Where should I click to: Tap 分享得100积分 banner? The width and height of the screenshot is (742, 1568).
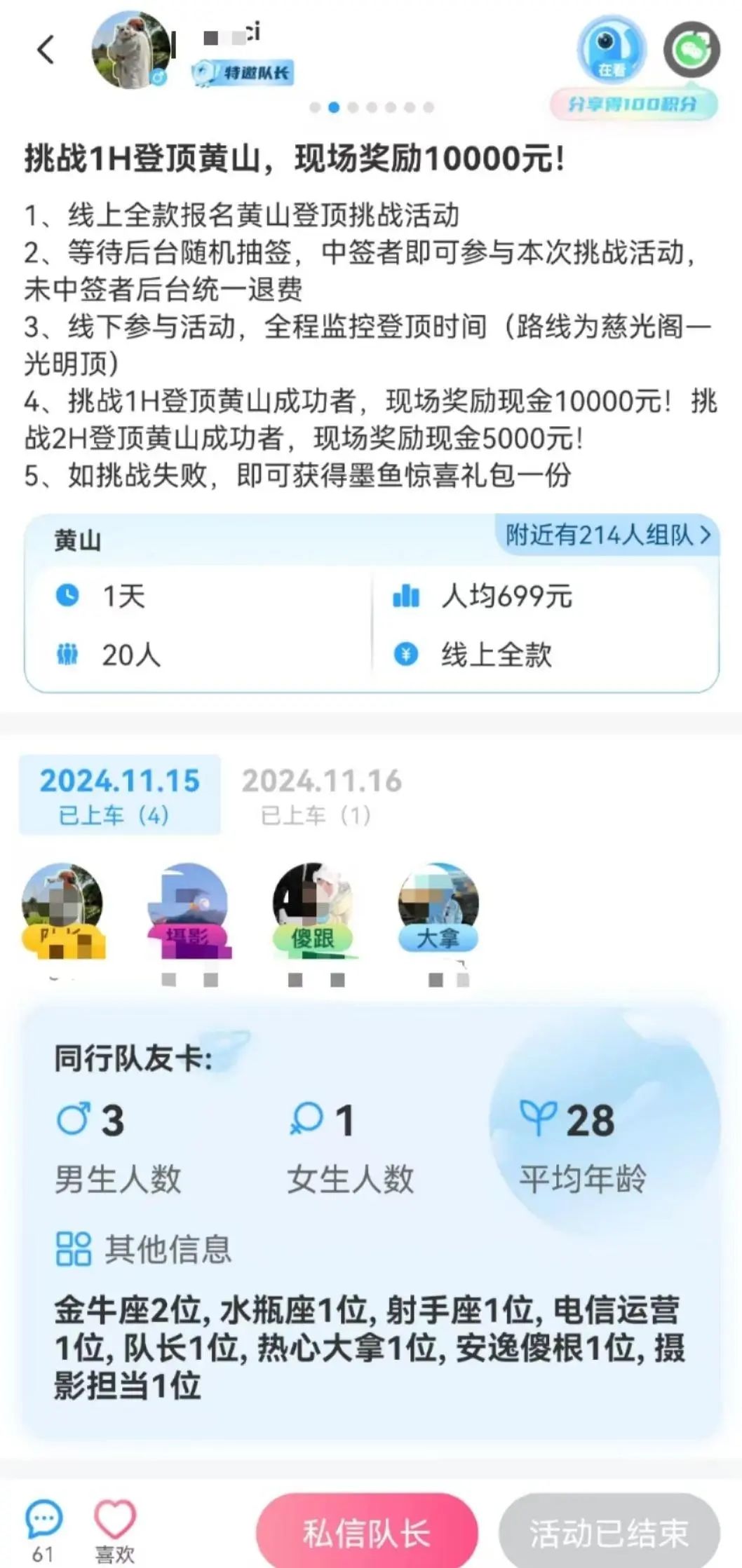[633, 104]
